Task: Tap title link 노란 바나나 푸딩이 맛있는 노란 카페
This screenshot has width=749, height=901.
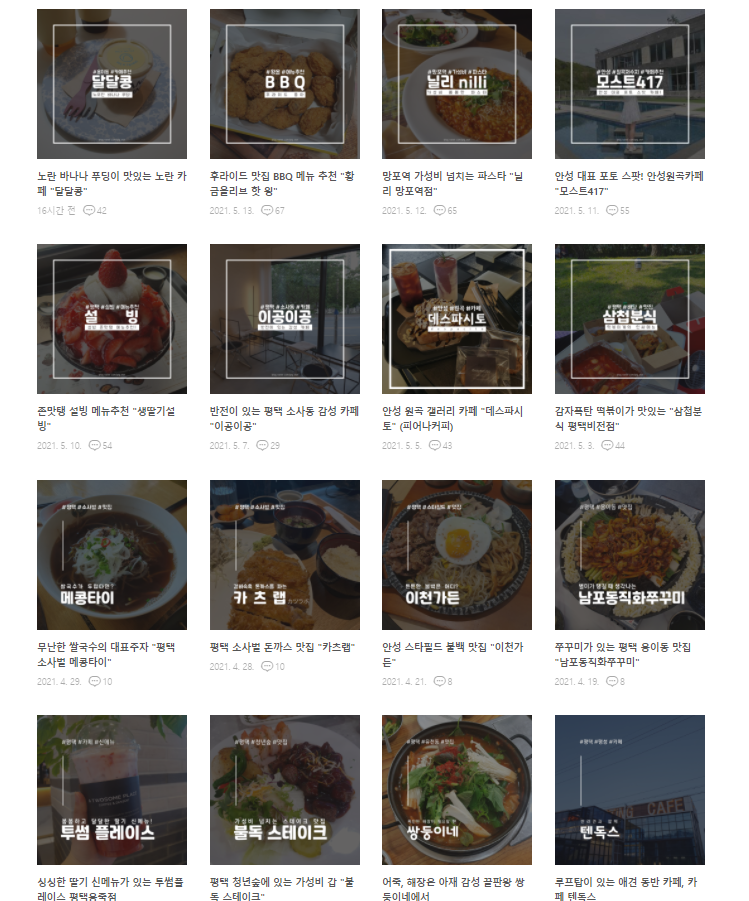Action: [110, 176]
